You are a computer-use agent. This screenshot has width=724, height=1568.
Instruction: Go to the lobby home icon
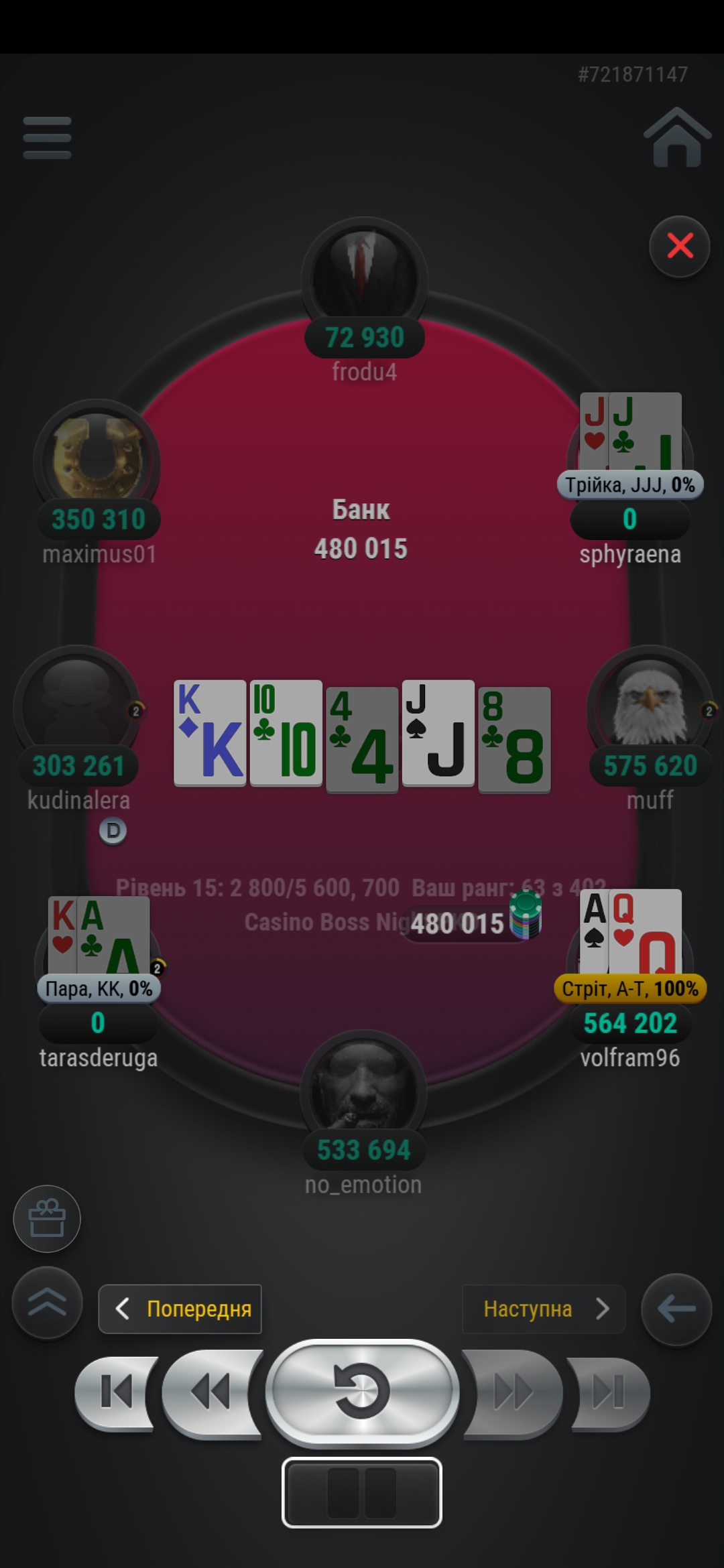point(676,137)
